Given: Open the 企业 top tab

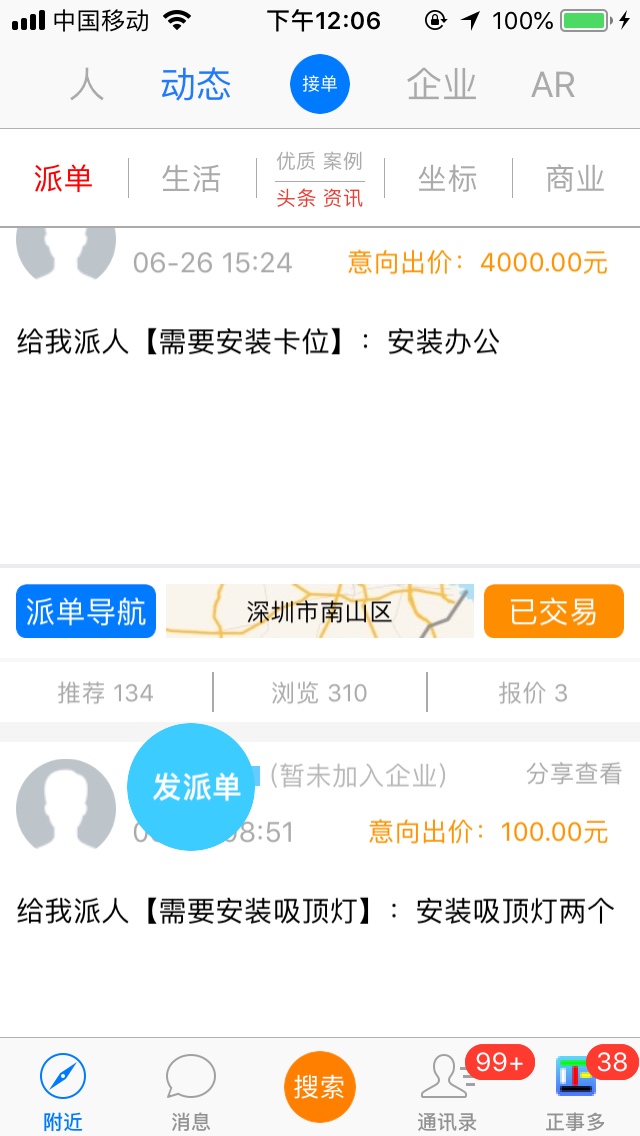Looking at the screenshot, I should [x=441, y=85].
